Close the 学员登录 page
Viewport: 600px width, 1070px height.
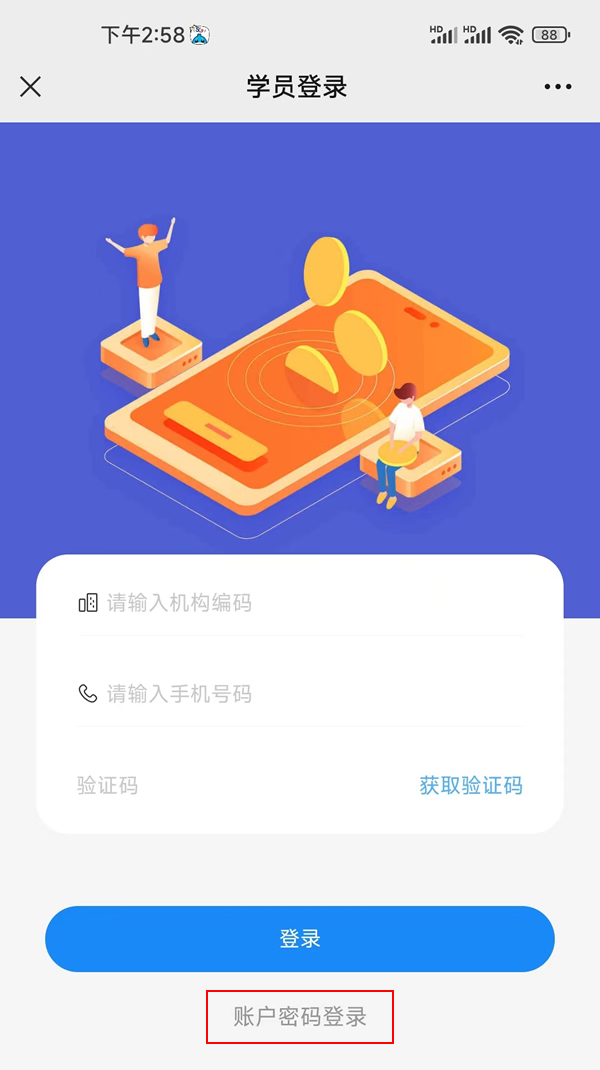point(31,87)
